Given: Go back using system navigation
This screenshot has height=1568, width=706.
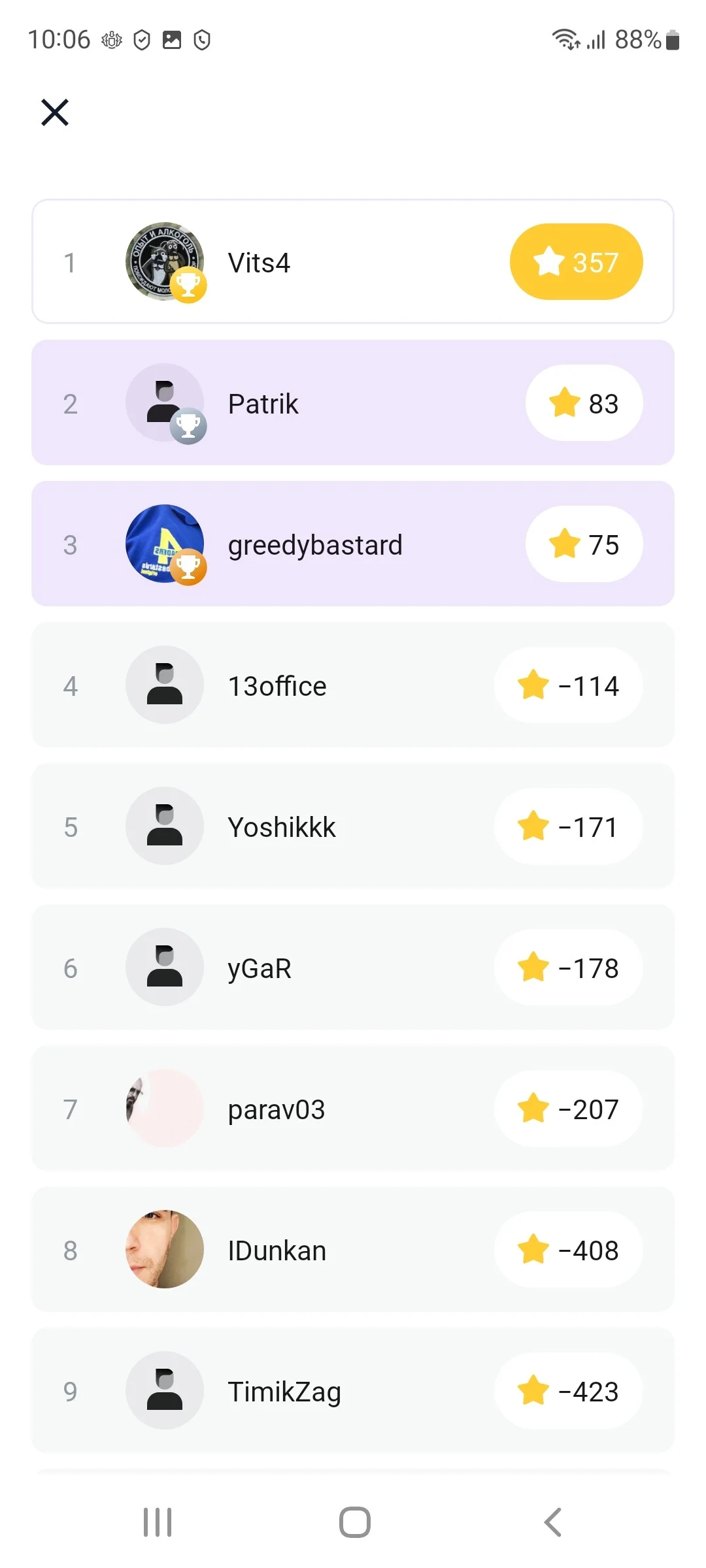Looking at the screenshot, I should click(552, 1522).
